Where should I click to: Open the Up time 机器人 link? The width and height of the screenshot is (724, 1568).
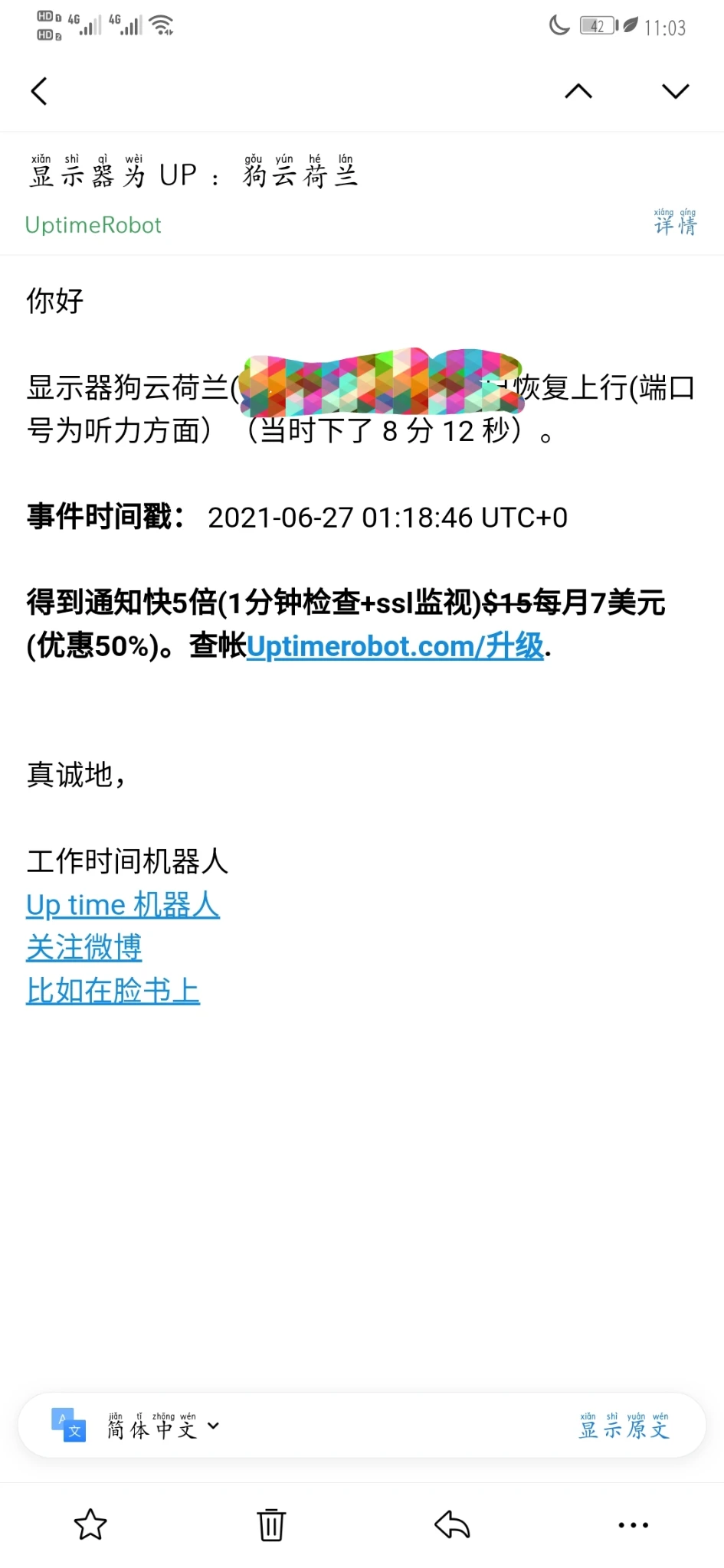click(123, 905)
